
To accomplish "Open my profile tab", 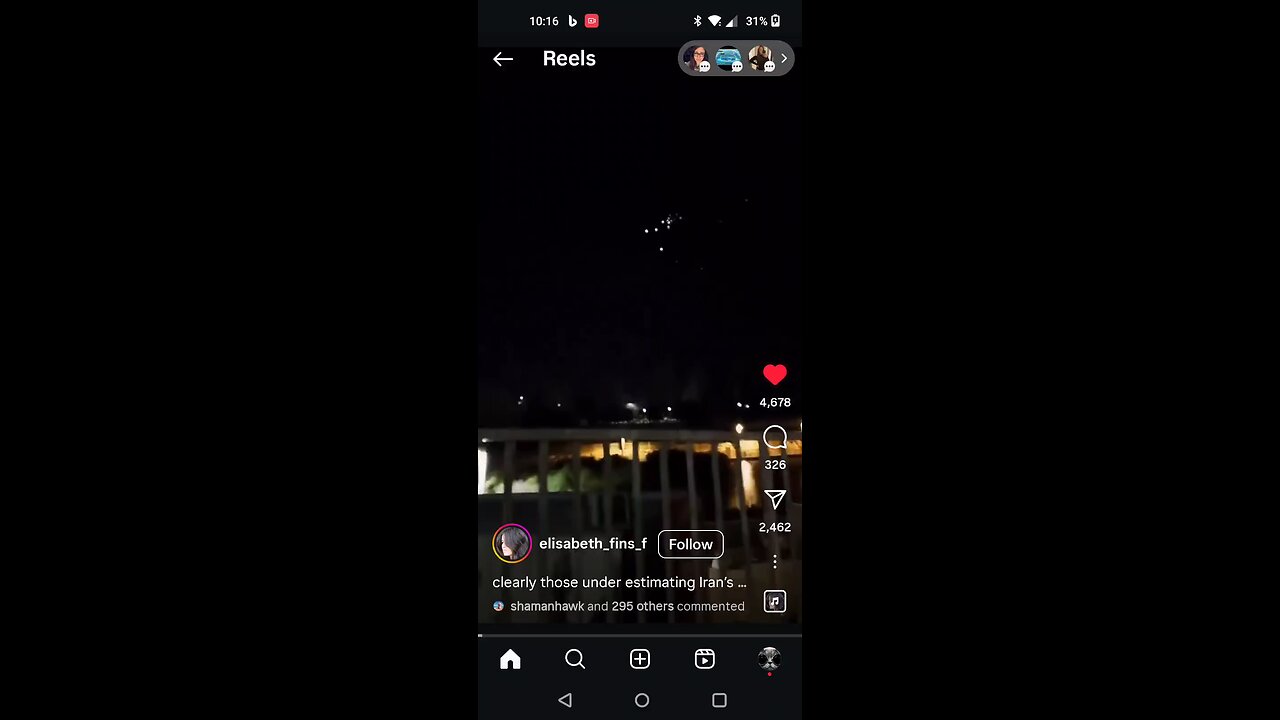I will (x=769, y=659).
